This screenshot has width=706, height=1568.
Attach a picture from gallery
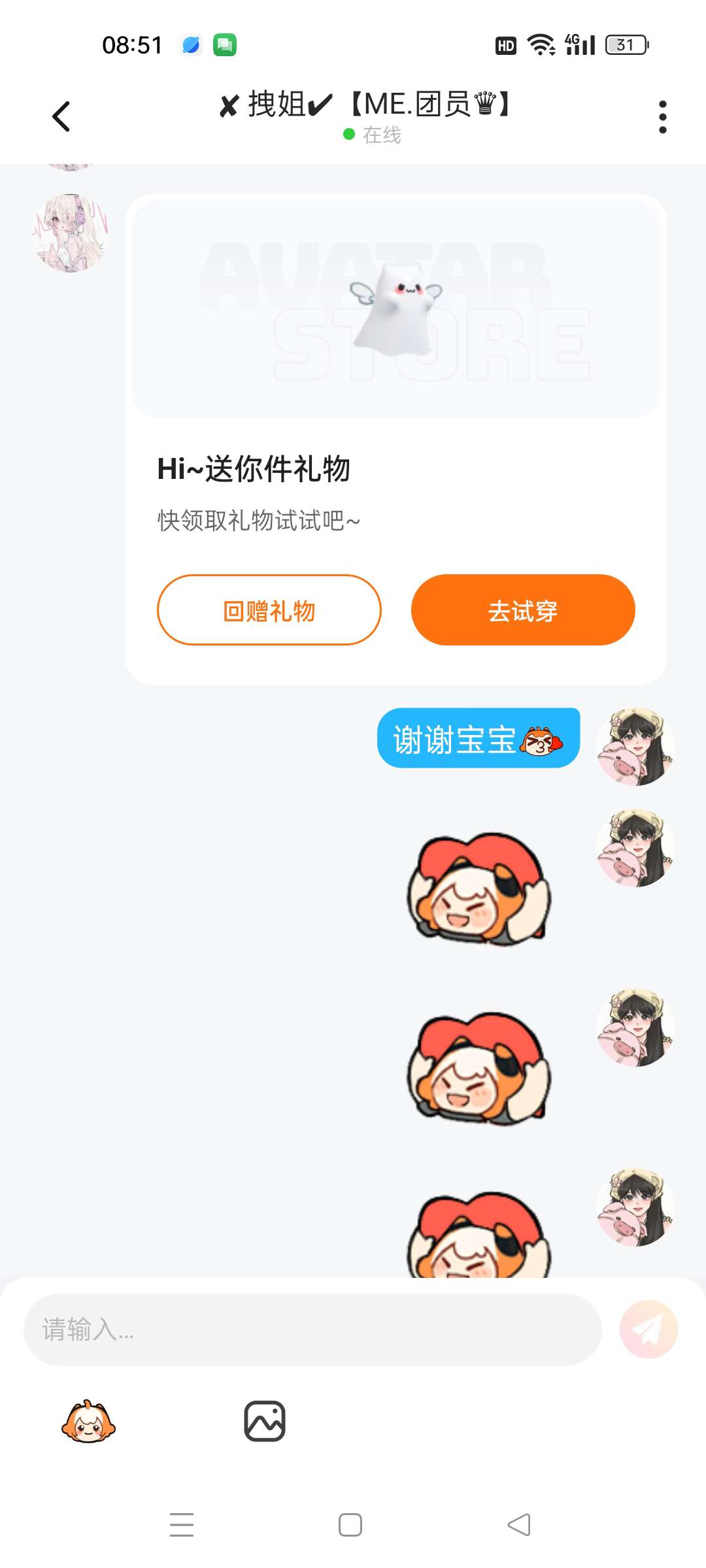click(x=265, y=1421)
